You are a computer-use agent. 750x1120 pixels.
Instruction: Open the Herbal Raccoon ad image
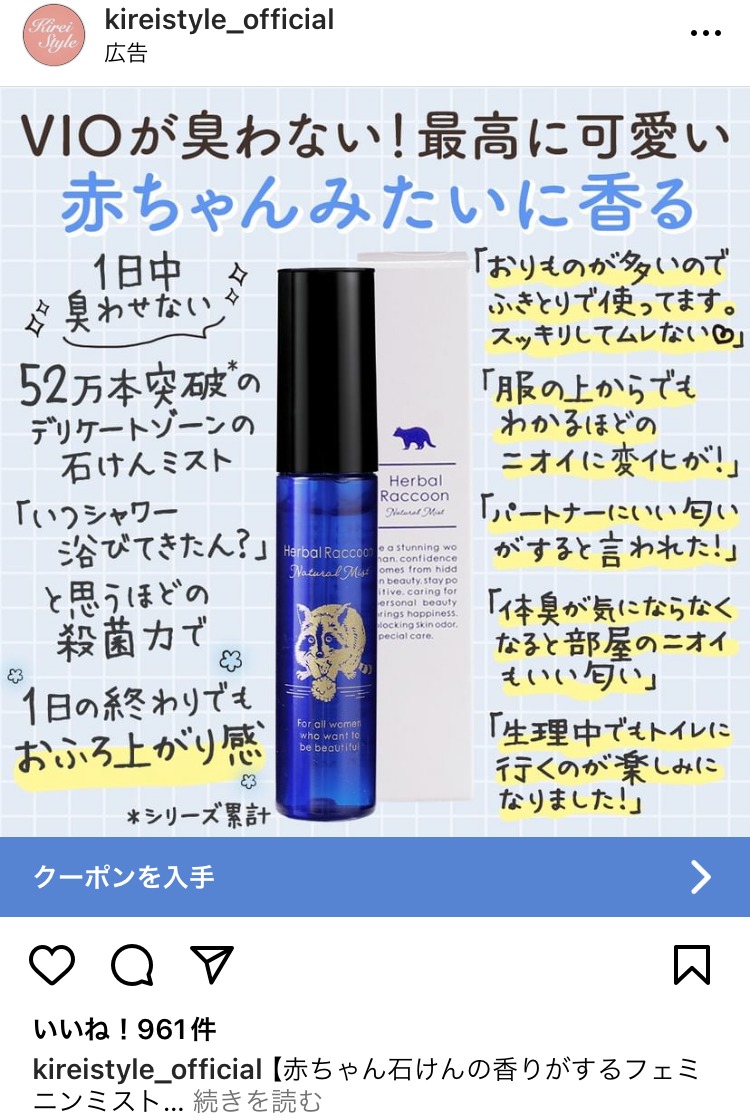(x=375, y=460)
